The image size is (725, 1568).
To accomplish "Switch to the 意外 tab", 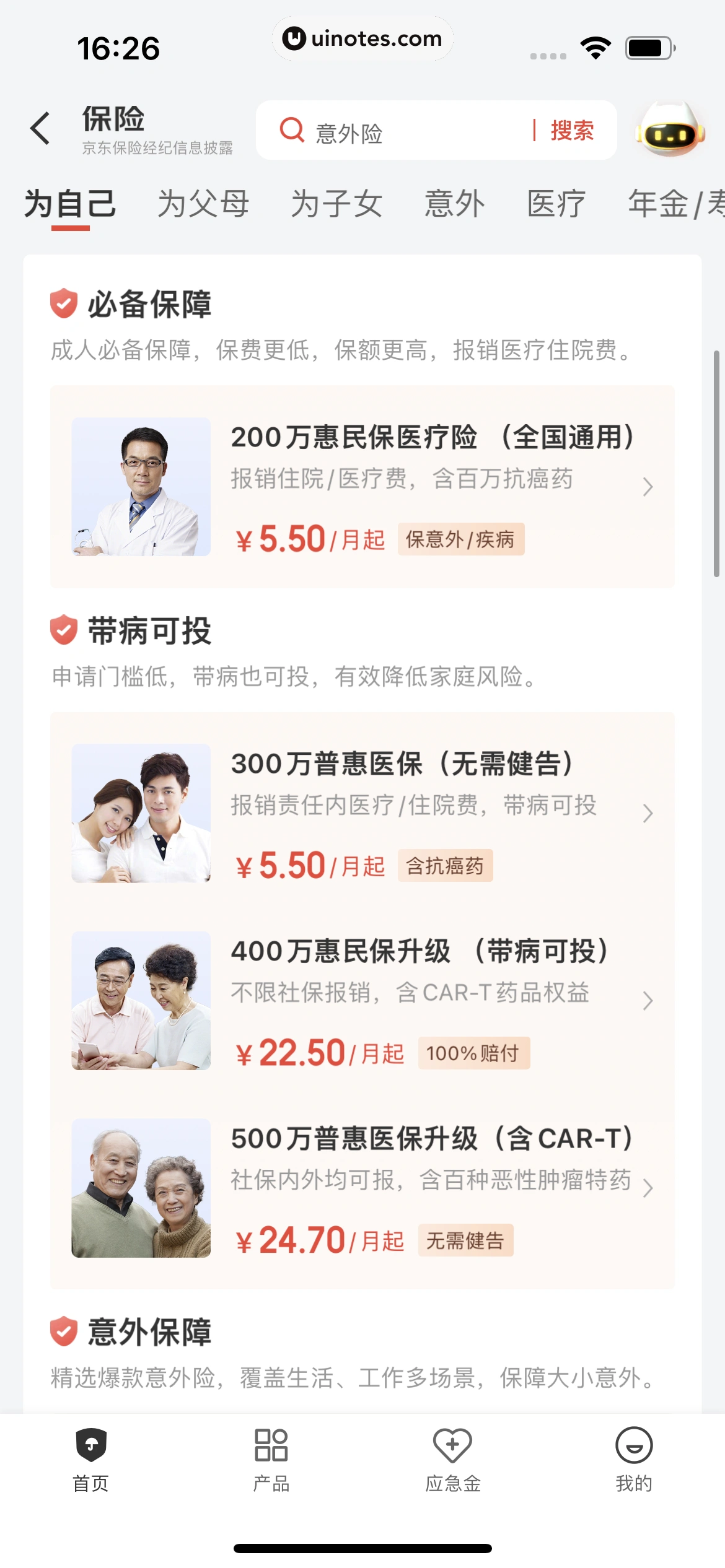I will pos(454,204).
